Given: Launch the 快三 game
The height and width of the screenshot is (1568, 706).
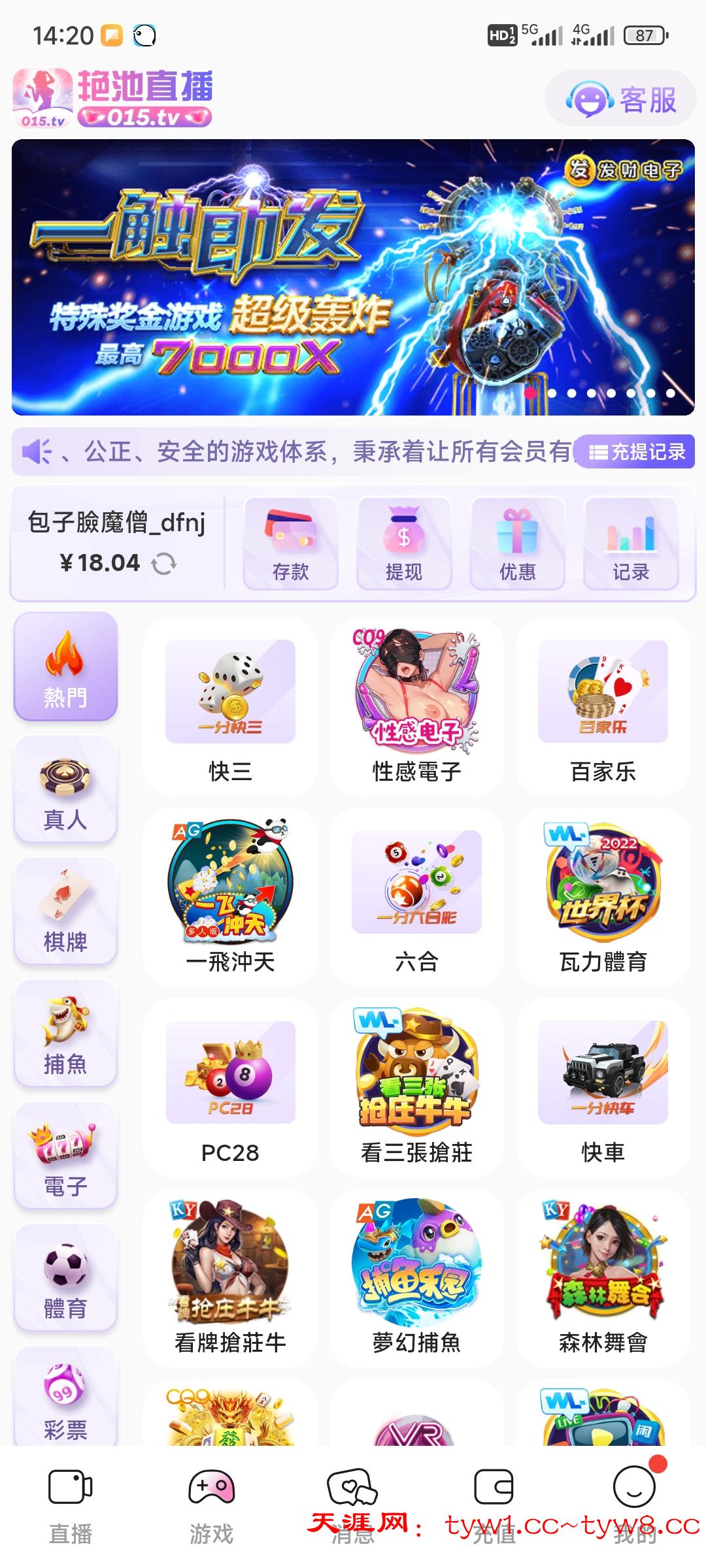Looking at the screenshot, I should [x=230, y=707].
